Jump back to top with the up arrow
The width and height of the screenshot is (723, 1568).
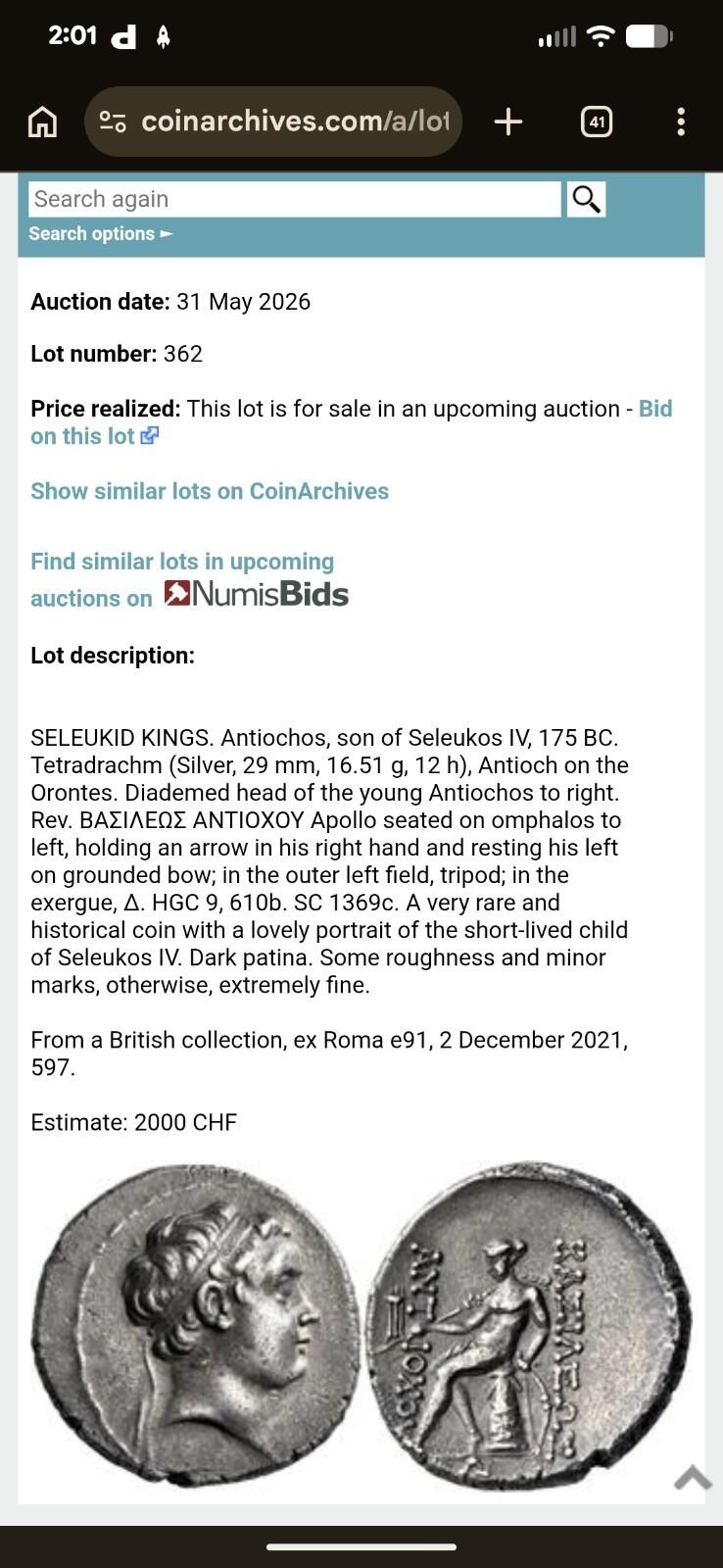click(x=693, y=1478)
